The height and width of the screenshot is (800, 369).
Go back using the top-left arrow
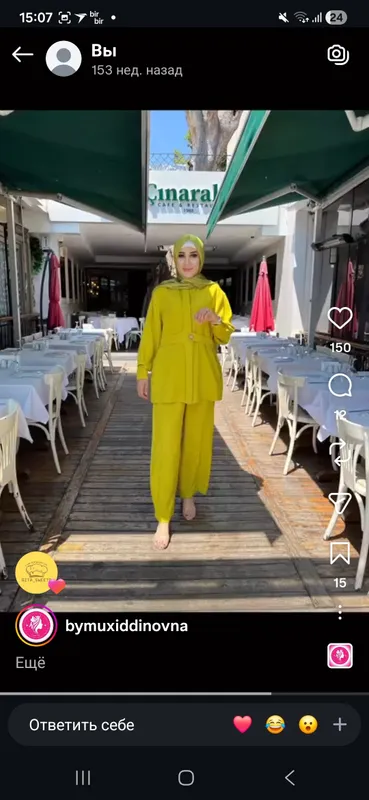(22, 55)
